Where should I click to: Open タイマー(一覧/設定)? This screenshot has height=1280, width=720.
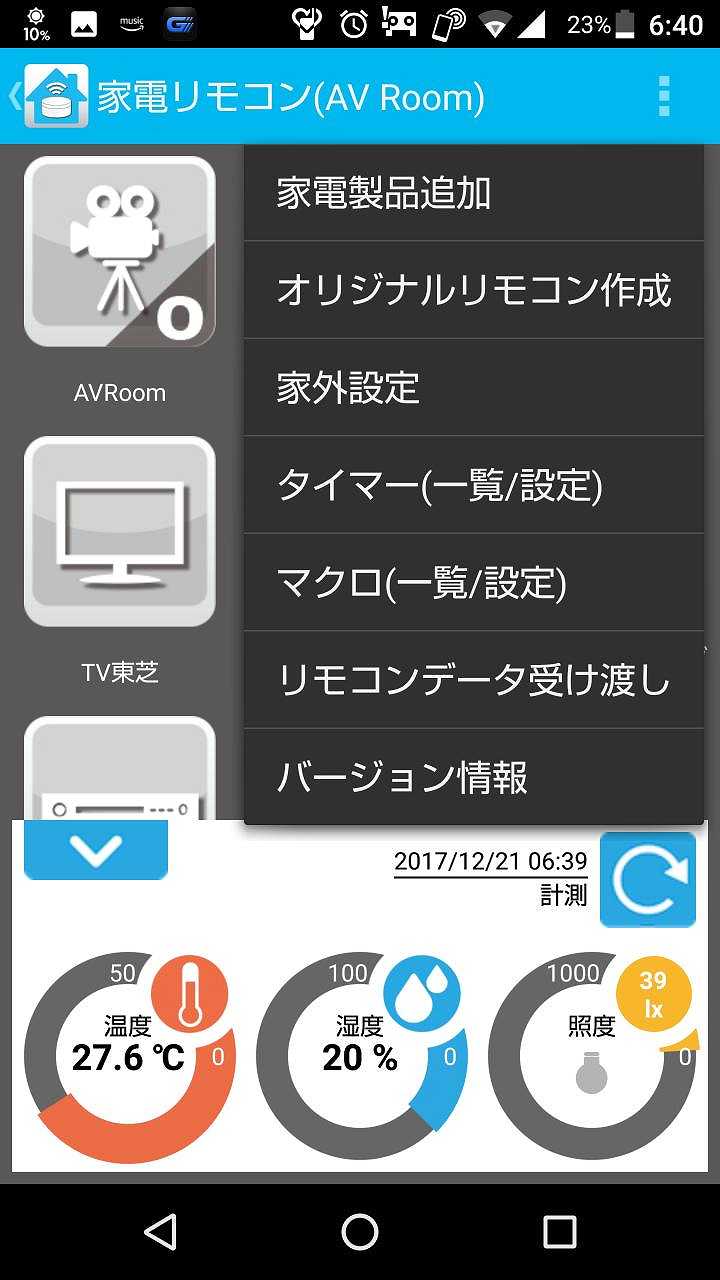473,485
